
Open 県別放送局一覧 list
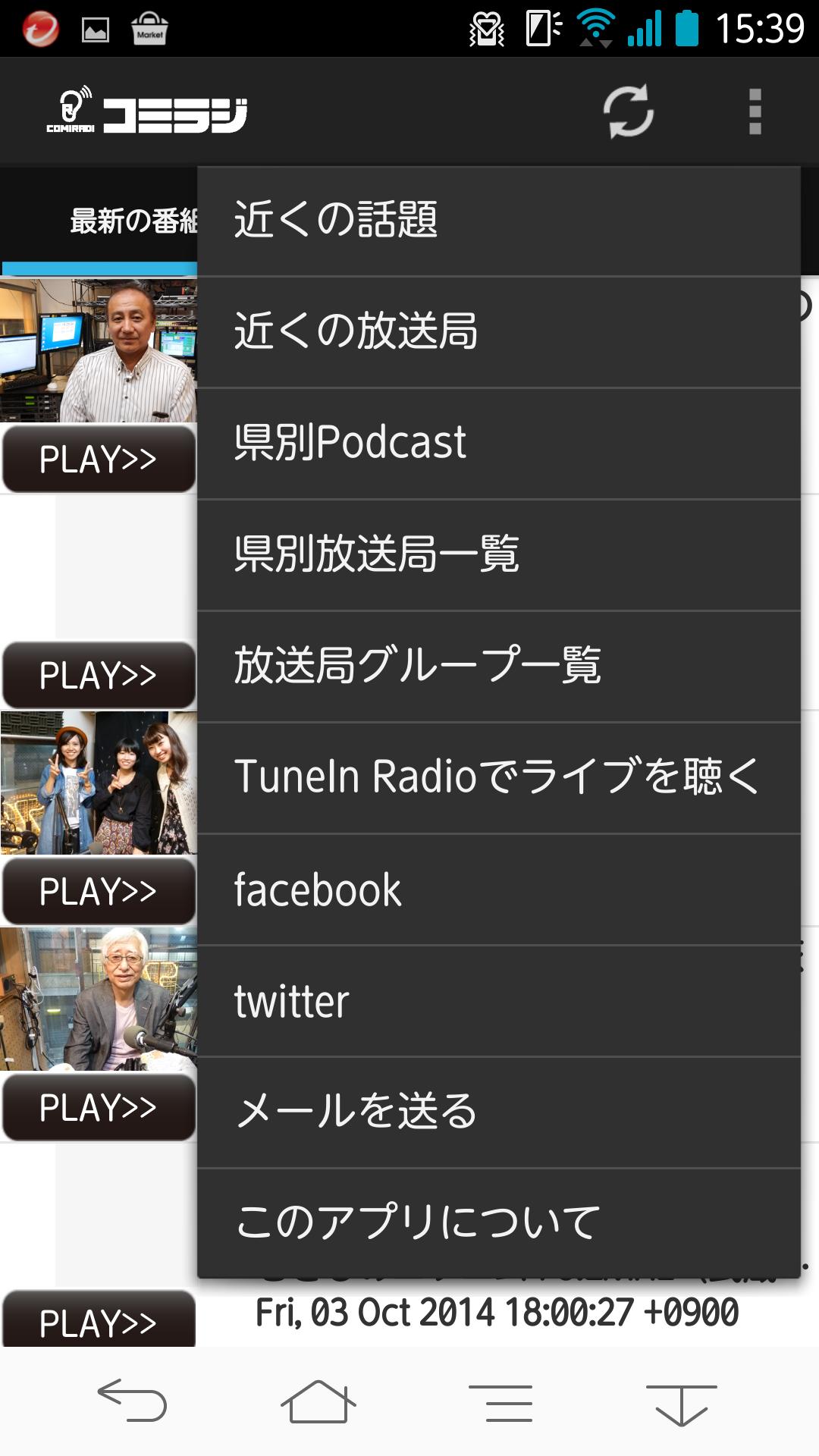point(498,554)
